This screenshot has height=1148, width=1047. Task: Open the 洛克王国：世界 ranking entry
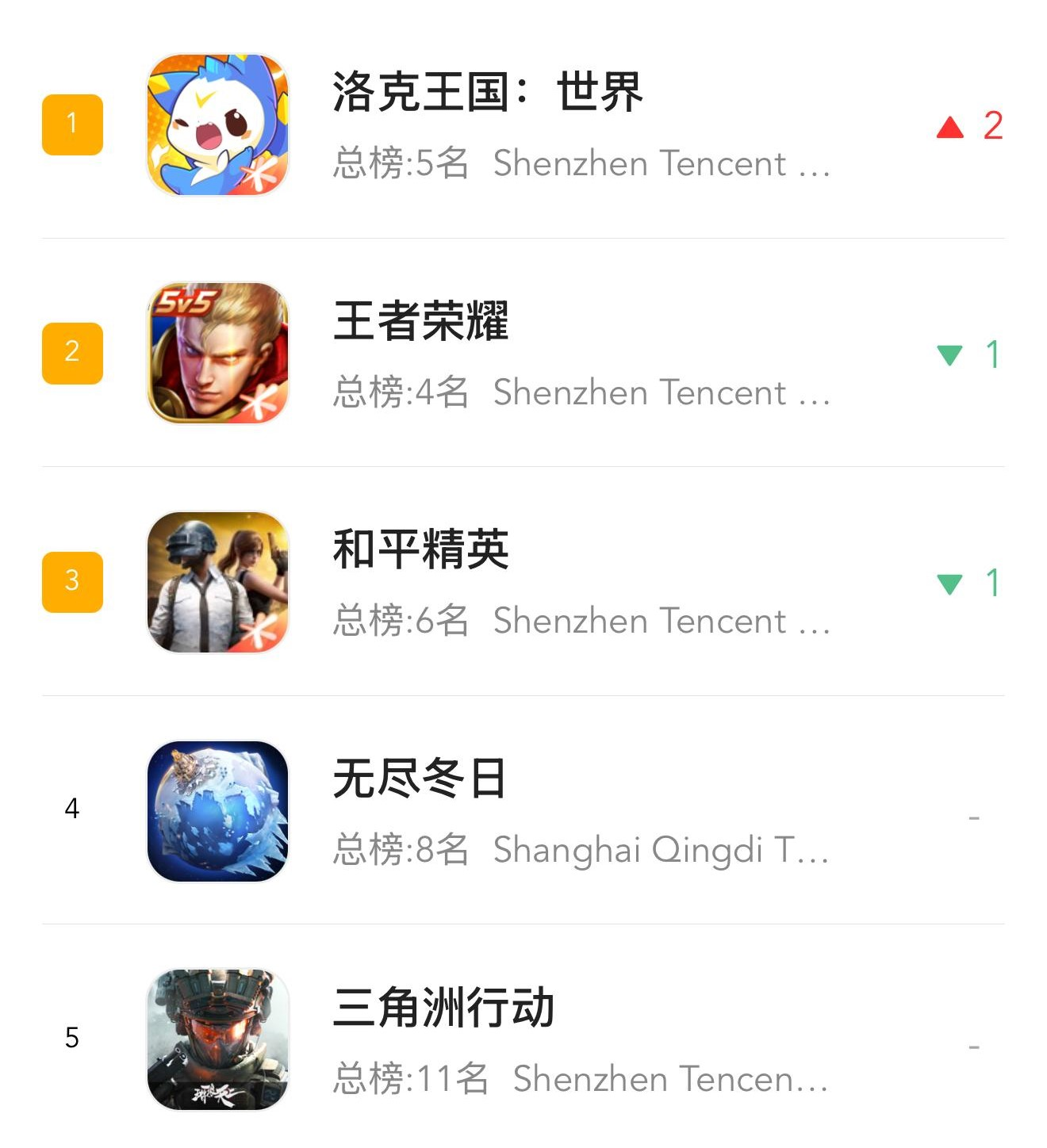pyautogui.click(x=487, y=92)
